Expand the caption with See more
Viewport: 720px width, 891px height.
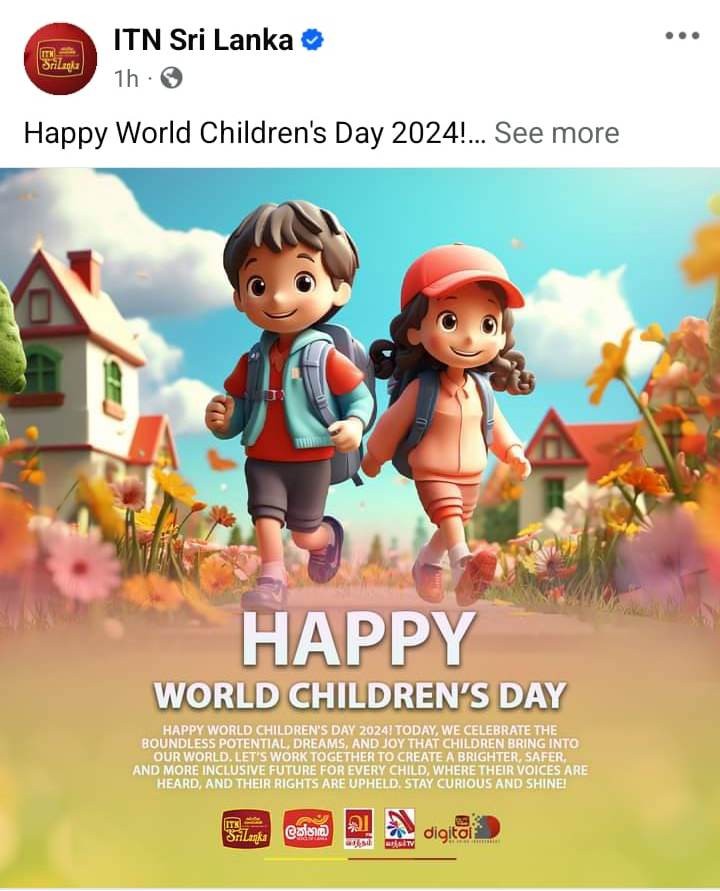[556, 133]
